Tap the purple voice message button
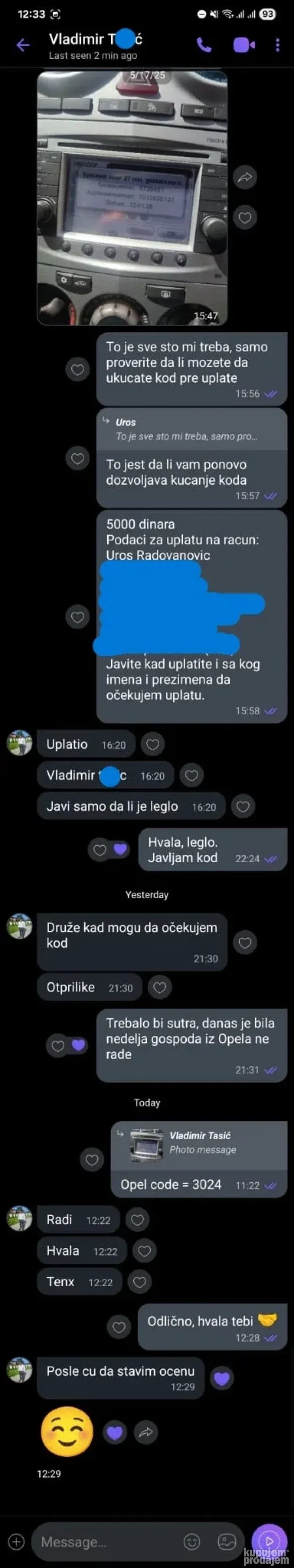This screenshot has height=1568, width=294. [x=268, y=1541]
